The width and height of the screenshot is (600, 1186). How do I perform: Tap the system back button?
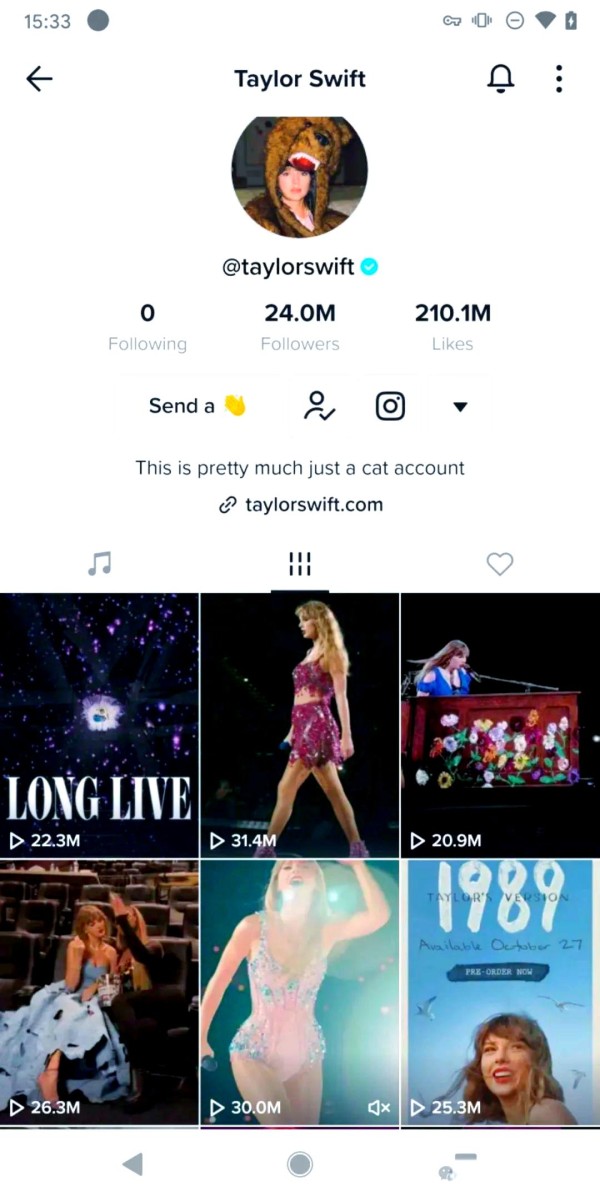coord(132,1163)
